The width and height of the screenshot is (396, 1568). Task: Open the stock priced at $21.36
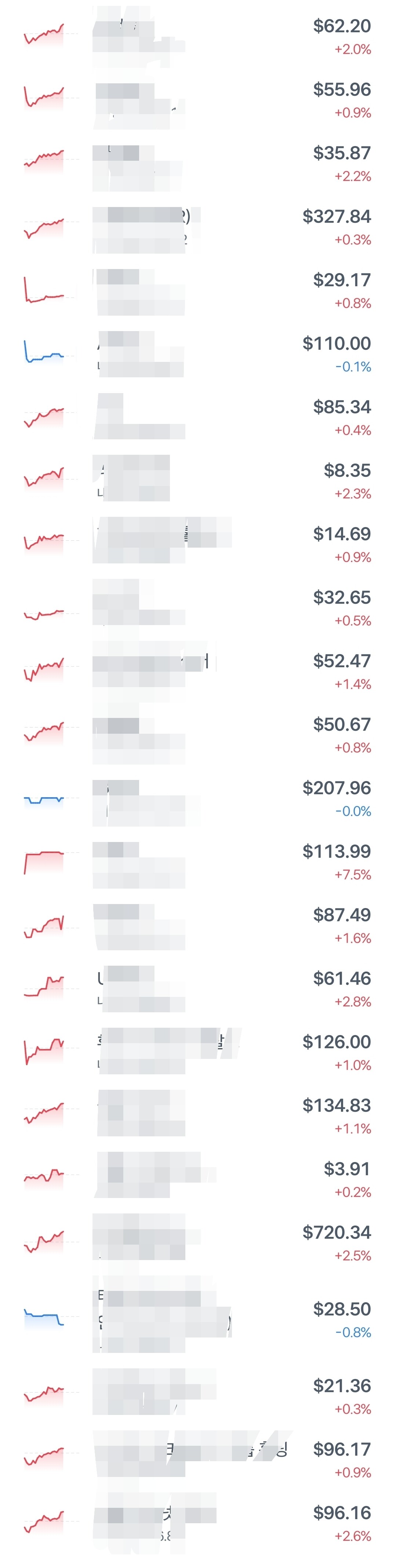pos(198,1396)
